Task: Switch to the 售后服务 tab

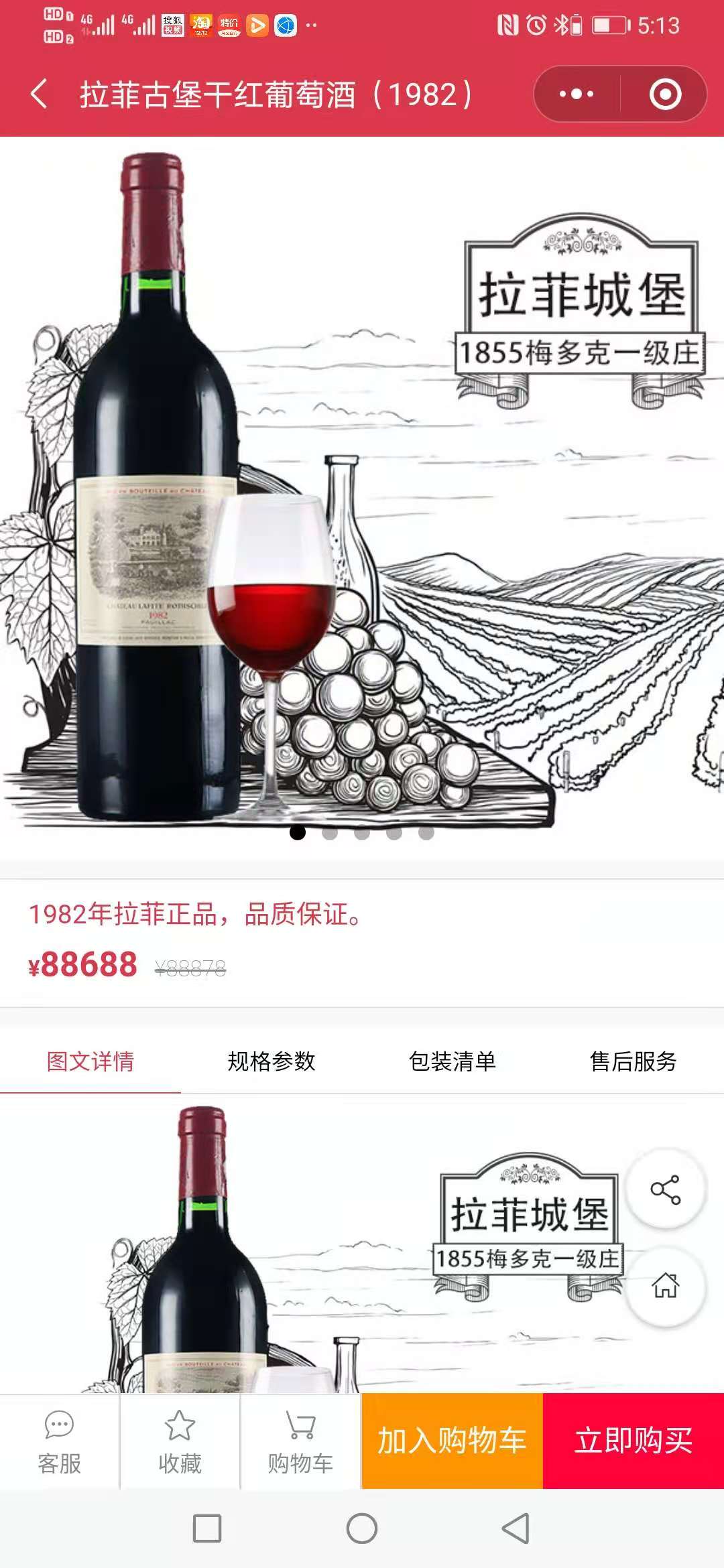Action: tap(633, 1061)
